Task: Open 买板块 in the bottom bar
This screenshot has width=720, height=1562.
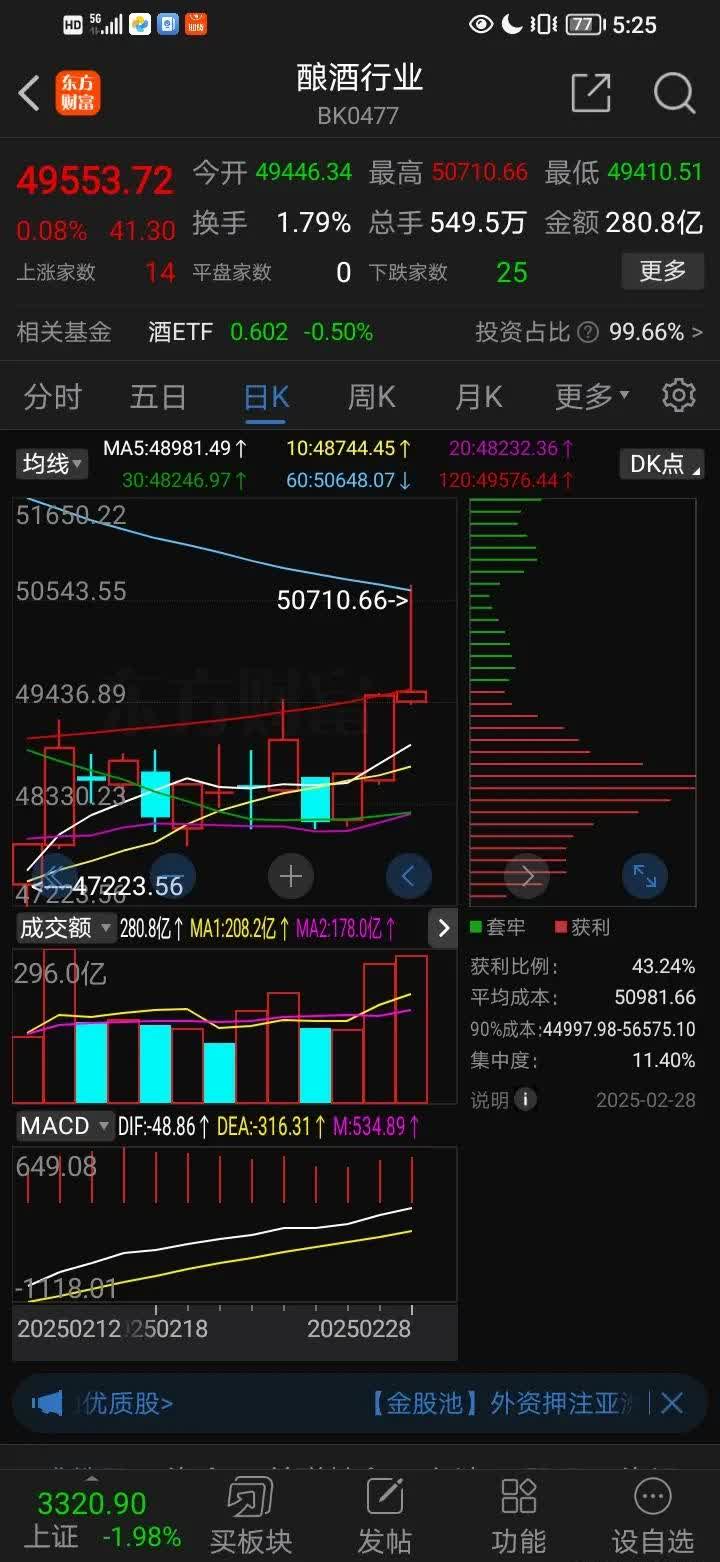Action: [250, 1515]
